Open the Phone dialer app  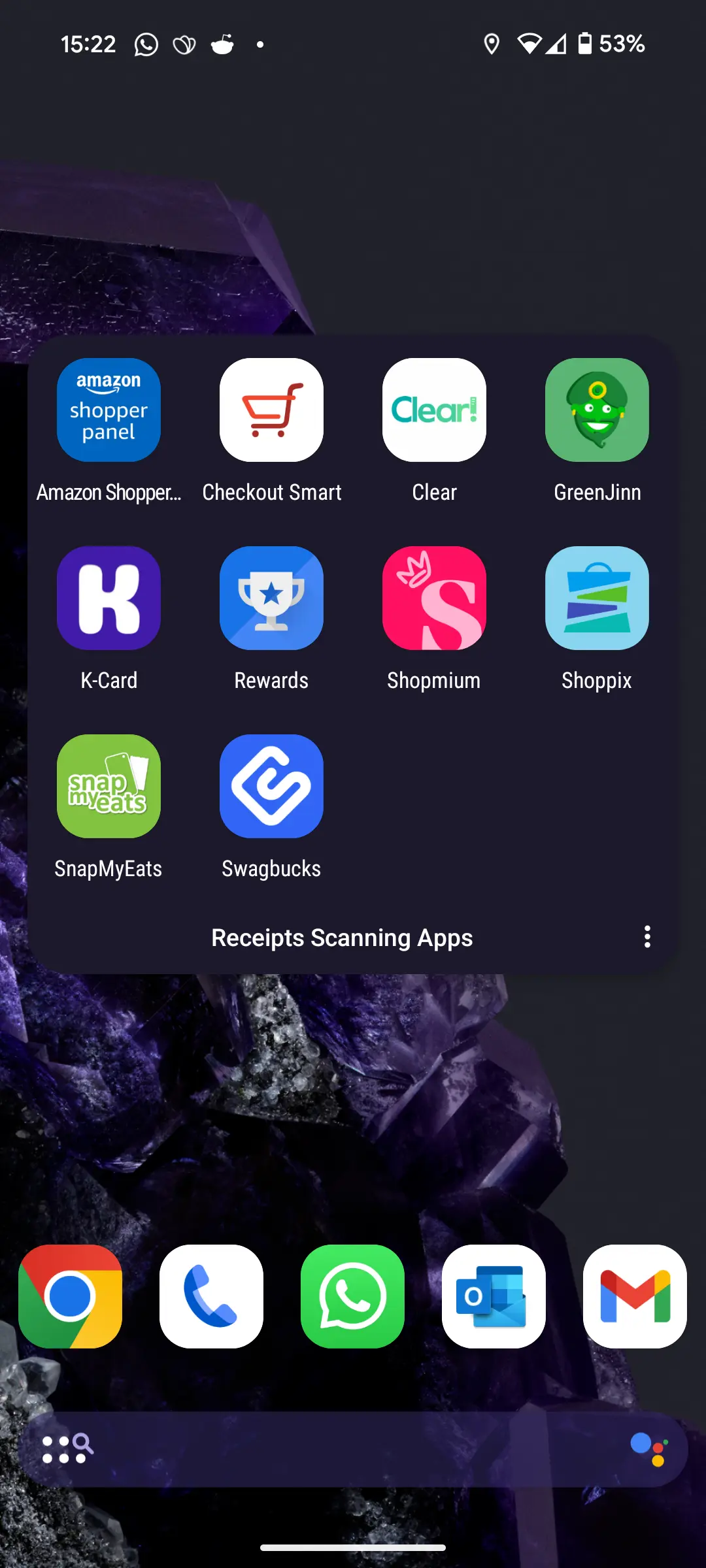pos(212,1296)
